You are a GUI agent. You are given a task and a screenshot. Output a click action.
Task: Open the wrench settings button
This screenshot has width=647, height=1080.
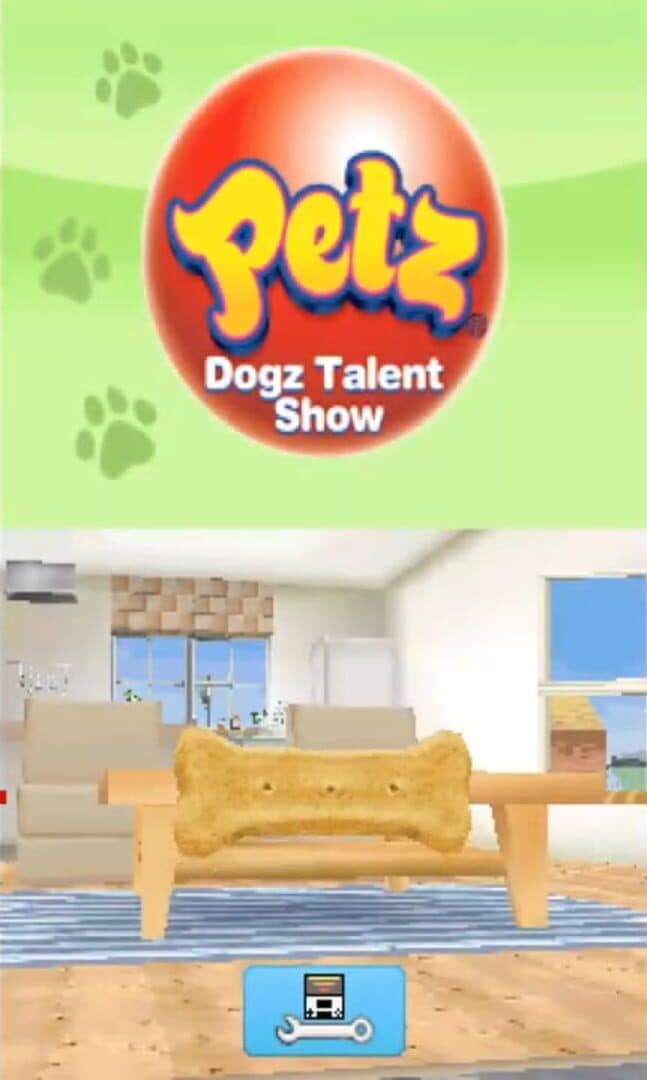click(x=324, y=1010)
